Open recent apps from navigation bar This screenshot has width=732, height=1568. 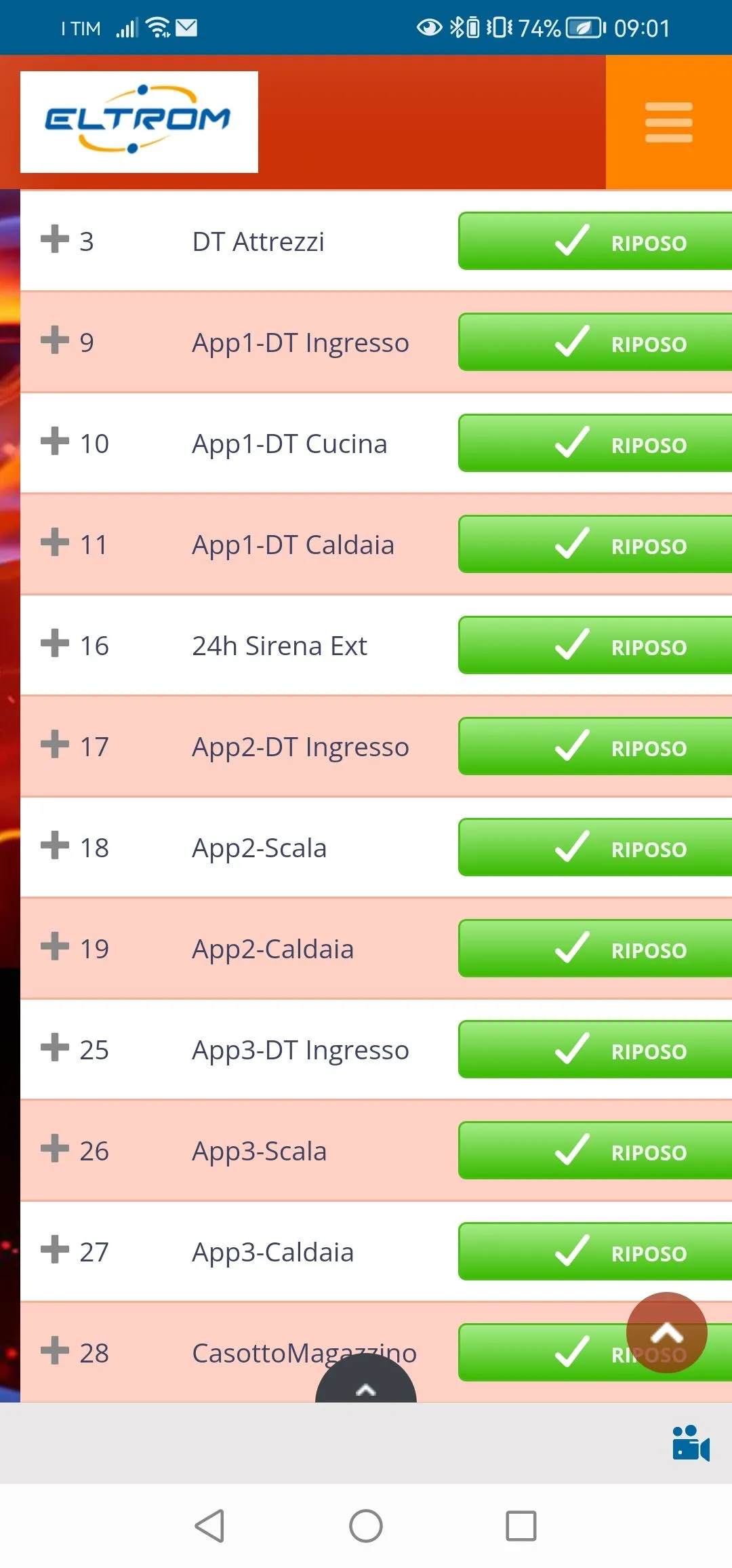(521, 1526)
